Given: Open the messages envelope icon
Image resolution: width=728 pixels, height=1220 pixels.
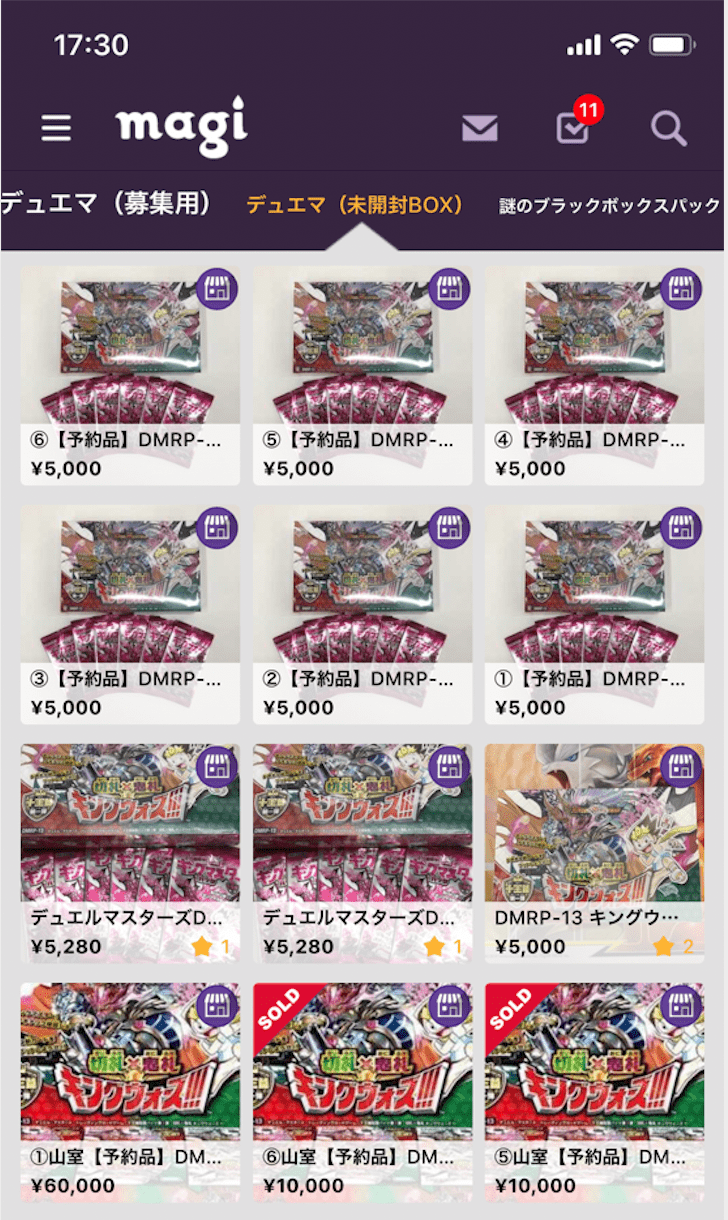Looking at the screenshot, I should 479,128.
